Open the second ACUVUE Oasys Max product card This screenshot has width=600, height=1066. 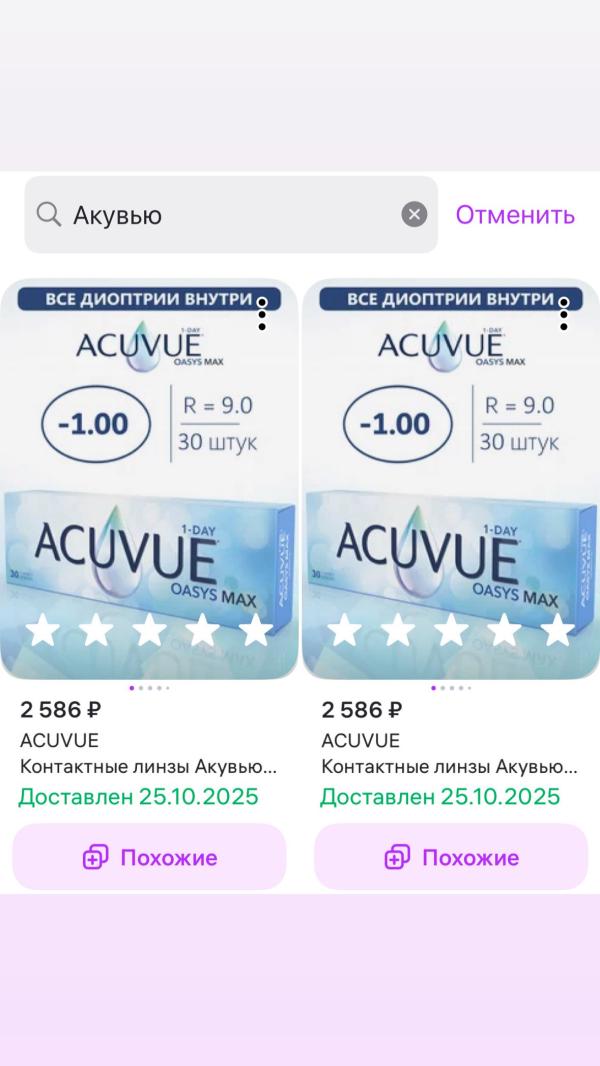click(x=451, y=479)
